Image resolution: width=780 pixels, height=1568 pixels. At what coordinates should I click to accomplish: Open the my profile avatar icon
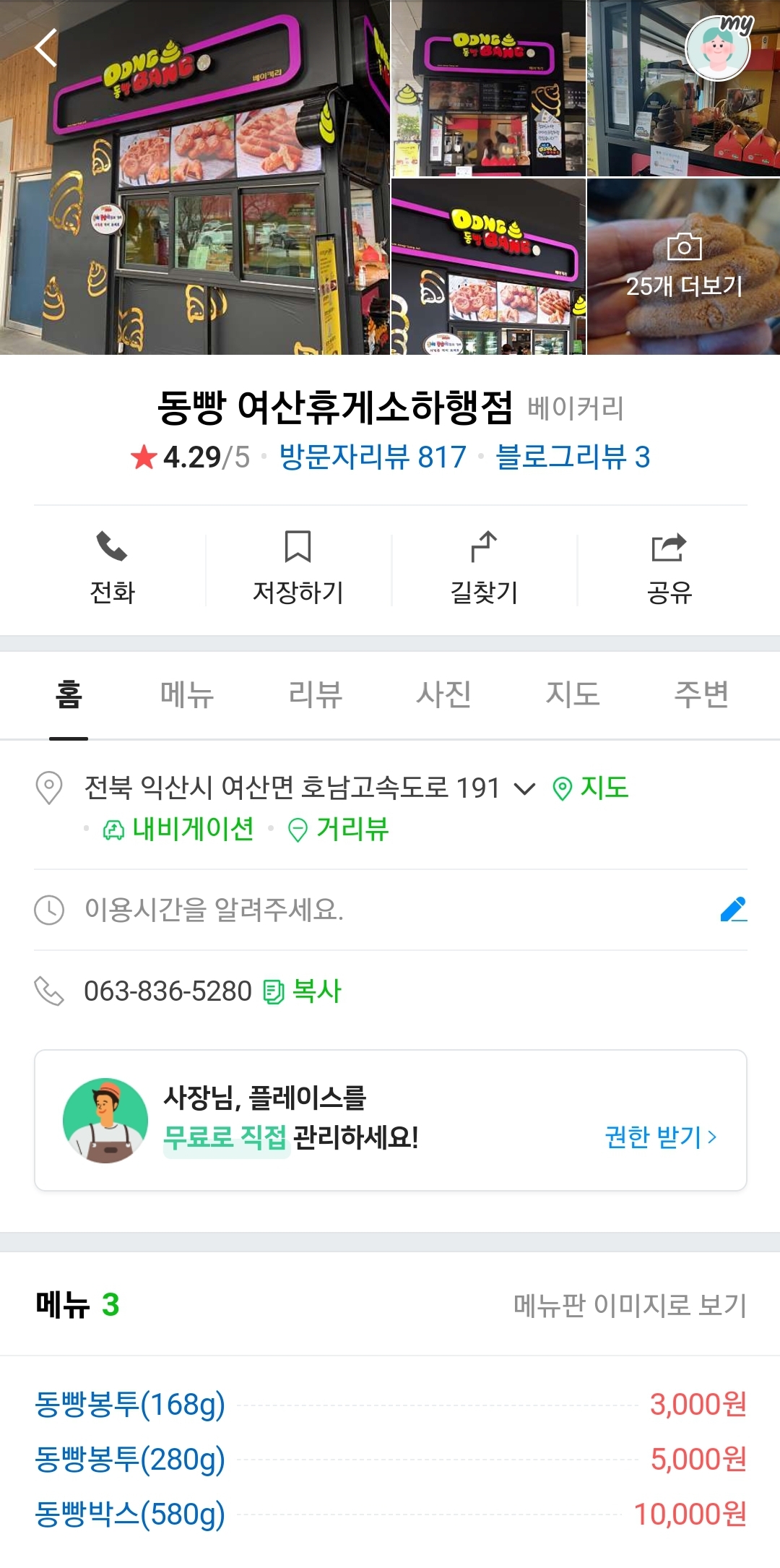click(717, 48)
